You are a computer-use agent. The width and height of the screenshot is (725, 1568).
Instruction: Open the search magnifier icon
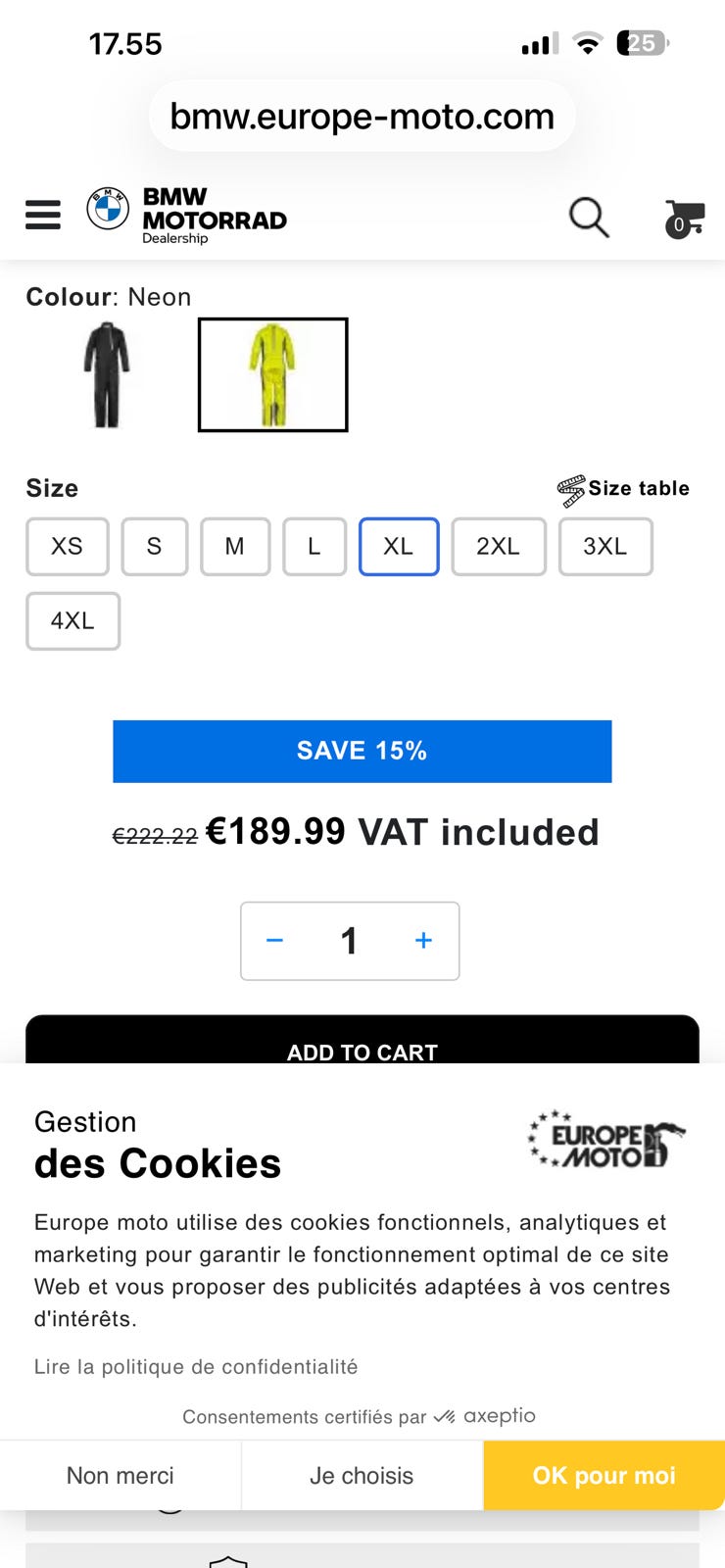tap(589, 217)
